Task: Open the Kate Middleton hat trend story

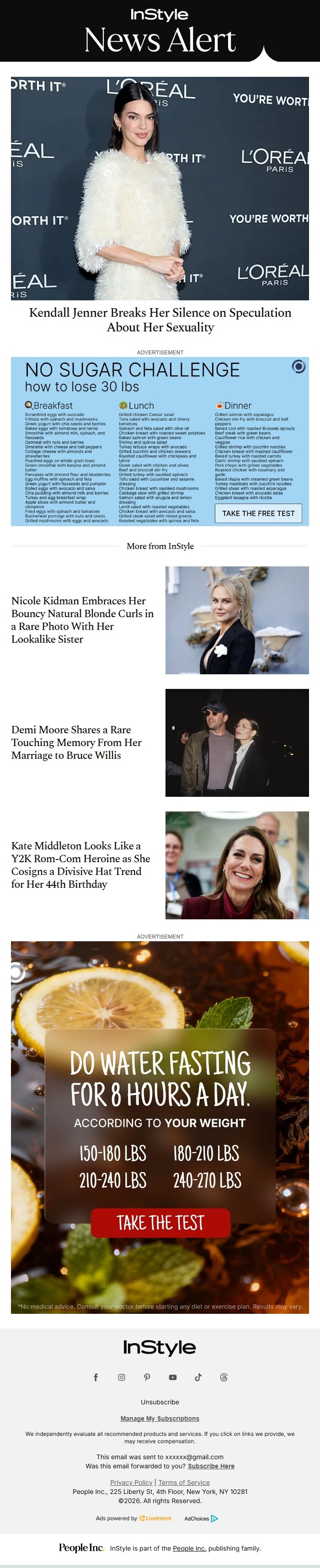Action: click(x=81, y=864)
